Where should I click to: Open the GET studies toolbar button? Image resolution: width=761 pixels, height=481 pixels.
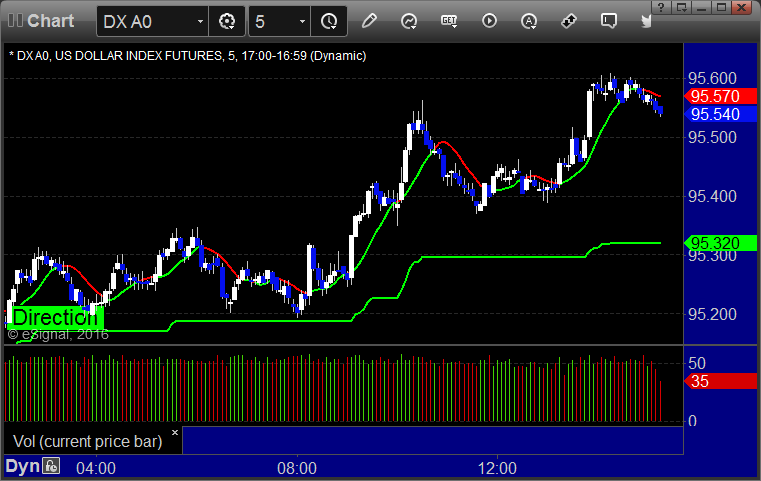[449, 21]
